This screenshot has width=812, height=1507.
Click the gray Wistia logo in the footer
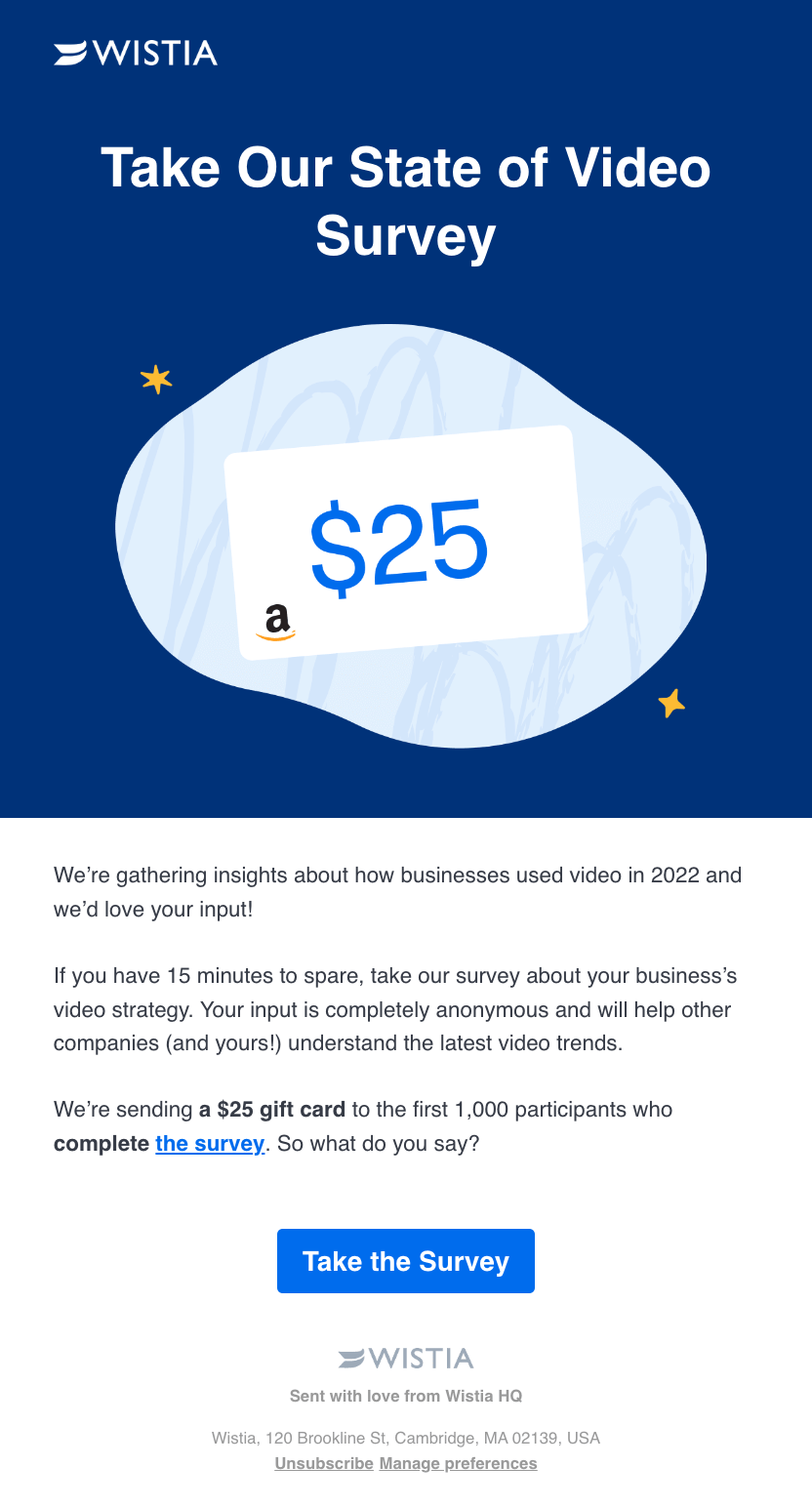coord(405,1358)
